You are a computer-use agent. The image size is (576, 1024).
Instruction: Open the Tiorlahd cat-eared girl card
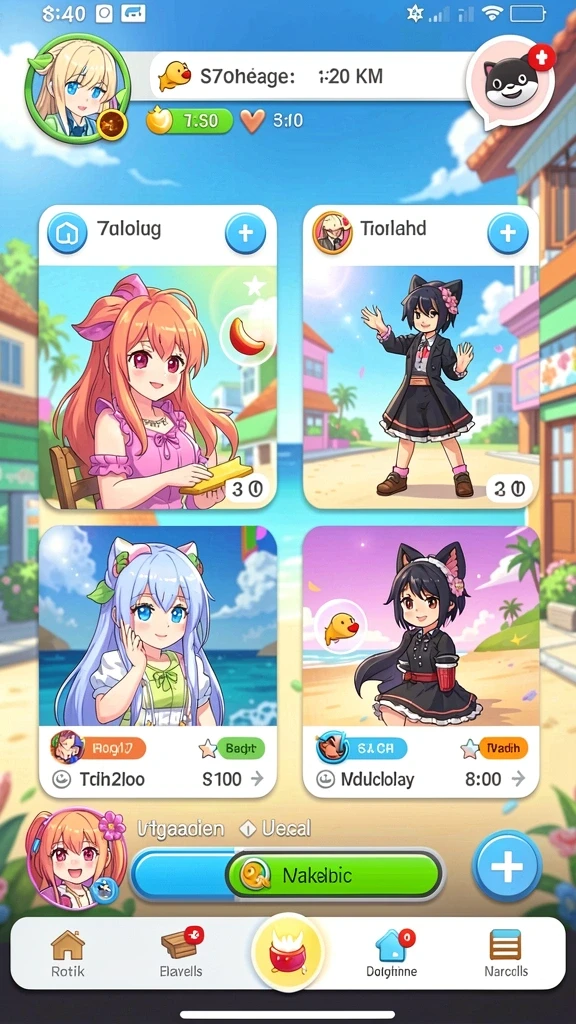[421, 358]
